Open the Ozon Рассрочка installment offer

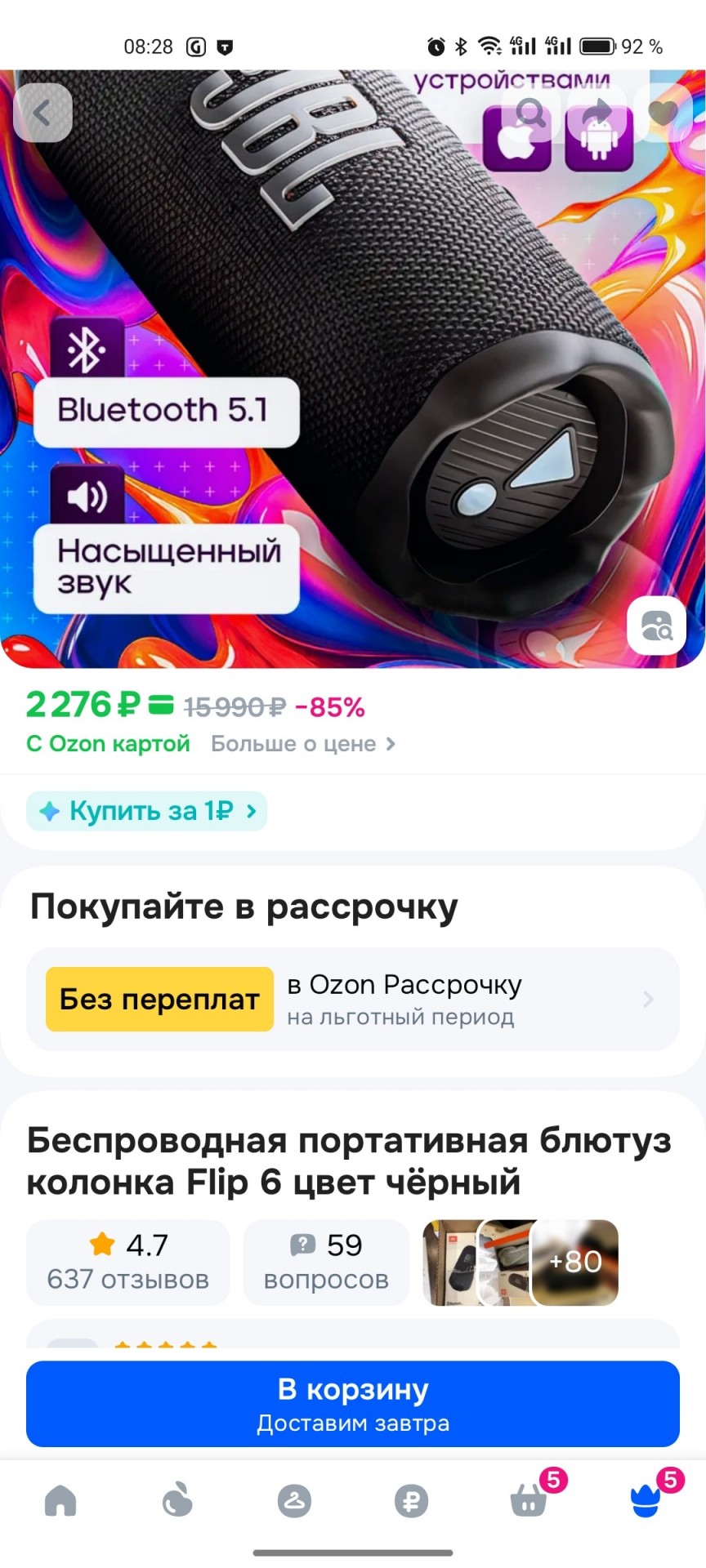353,999
